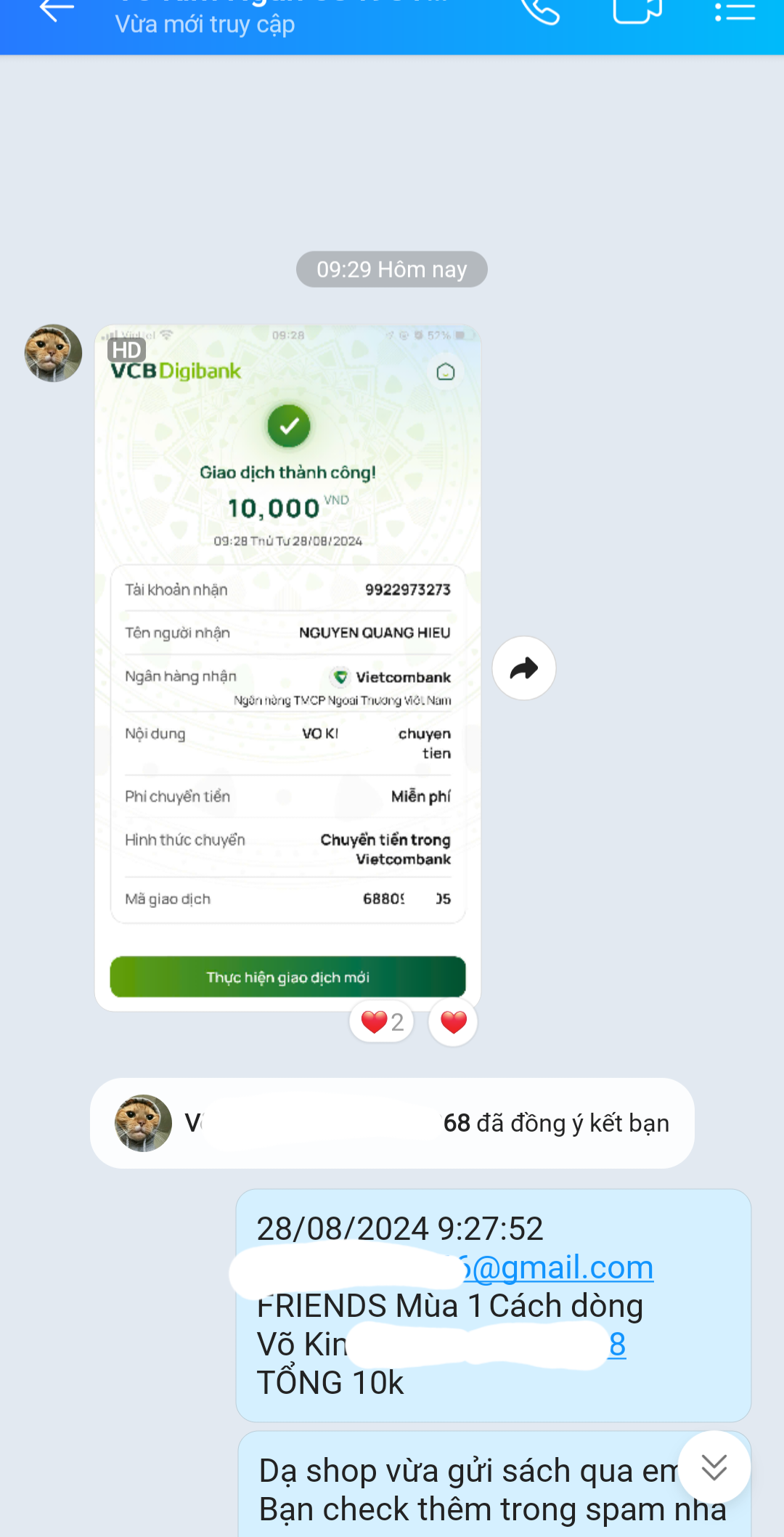React with a heart to the receipt
Viewport: 784px width, 1537px height.
pos(453,1022)
